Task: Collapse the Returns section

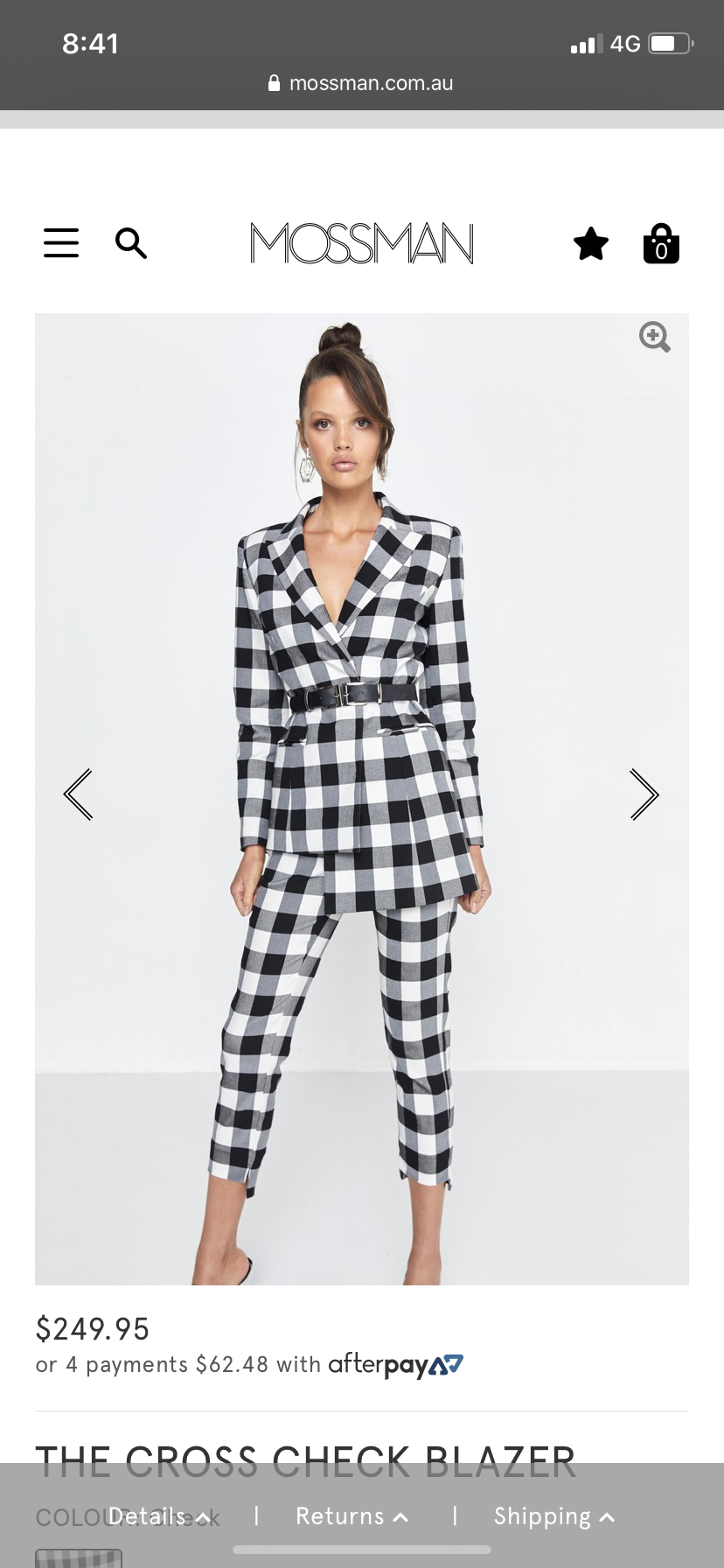Action: click(352, 1515)
